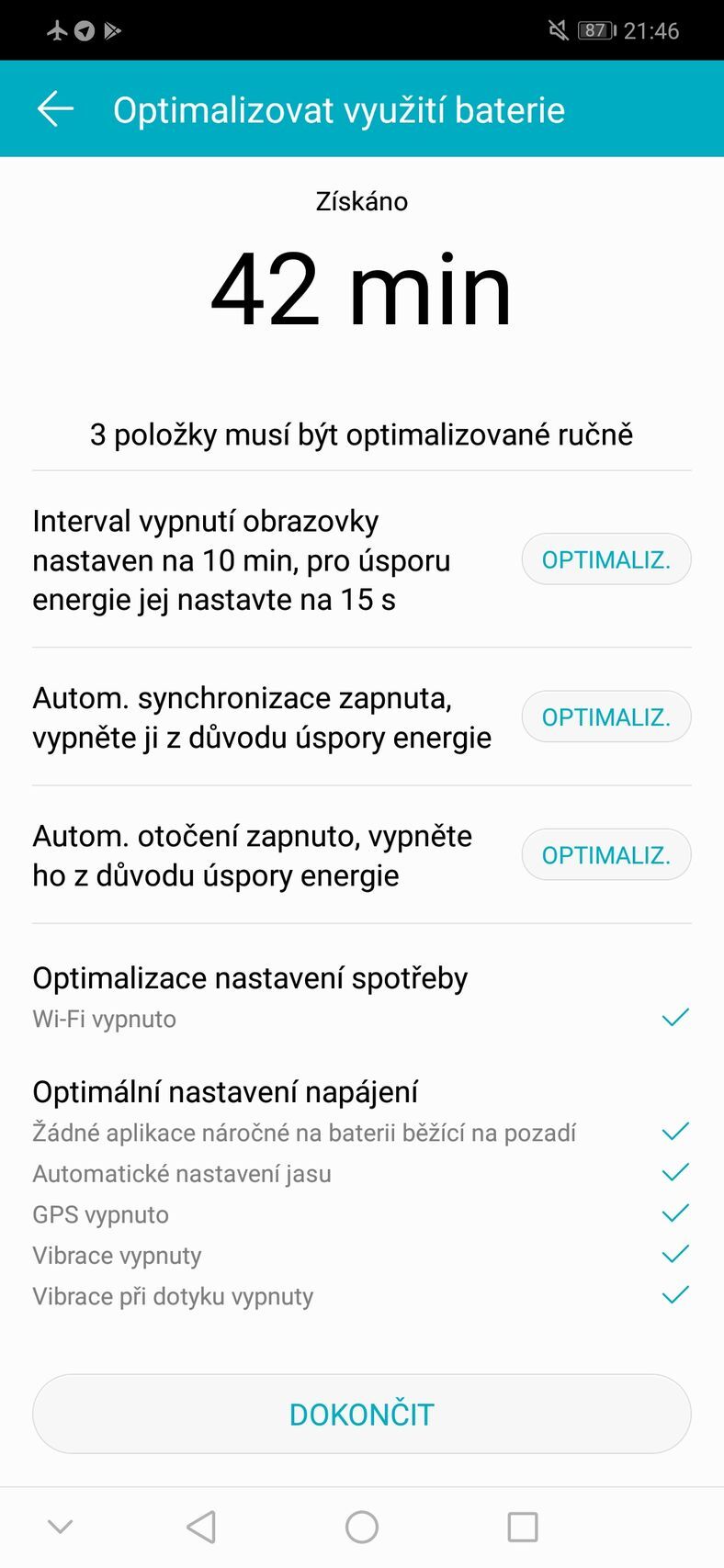724x1568 pixels.
Task: Hide the navigation bar with the chevron
Action: pyautogui.click(x=61, y=1527)
